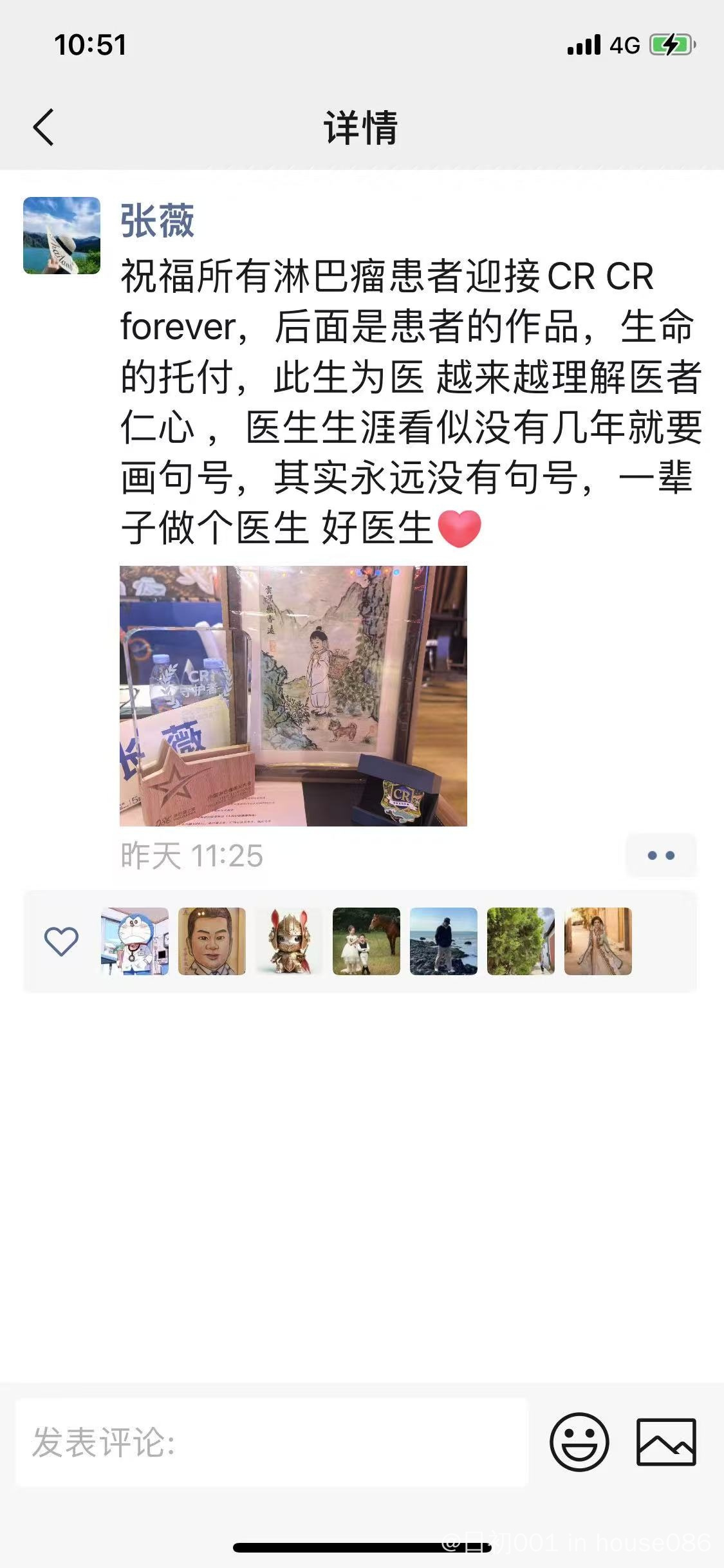The width and height of the screenshot is (724, 1568).
Task: Open the Doraemon avatar in the likes row
Action: tap(135, 941)
